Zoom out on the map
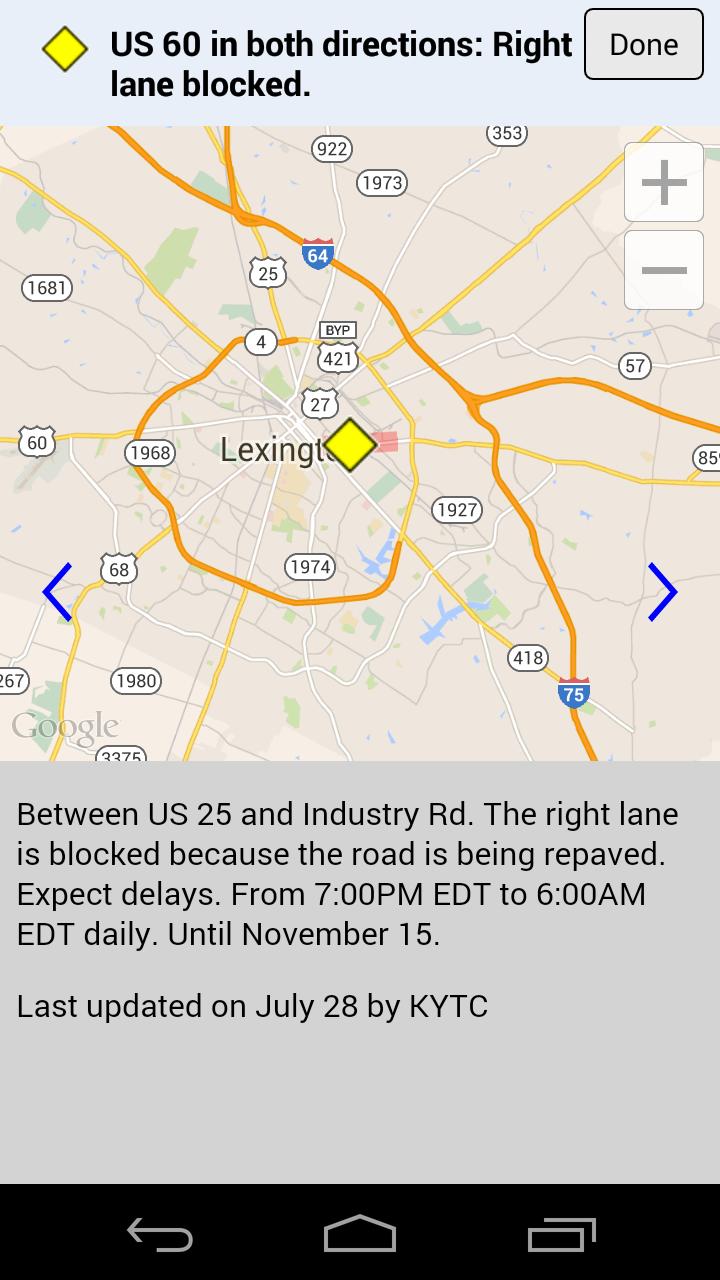 (664, 270)
